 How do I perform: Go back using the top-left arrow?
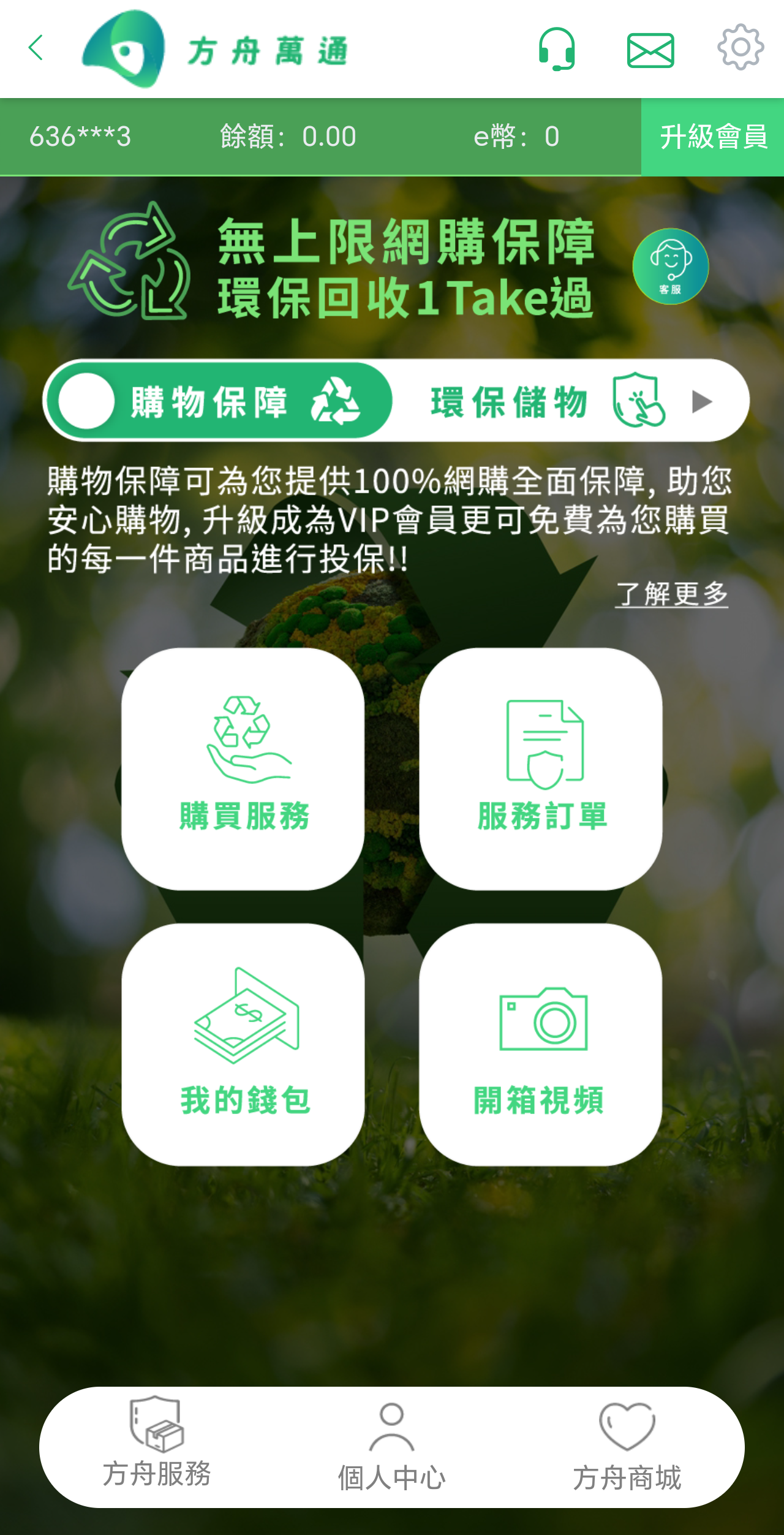pos(36,48)
